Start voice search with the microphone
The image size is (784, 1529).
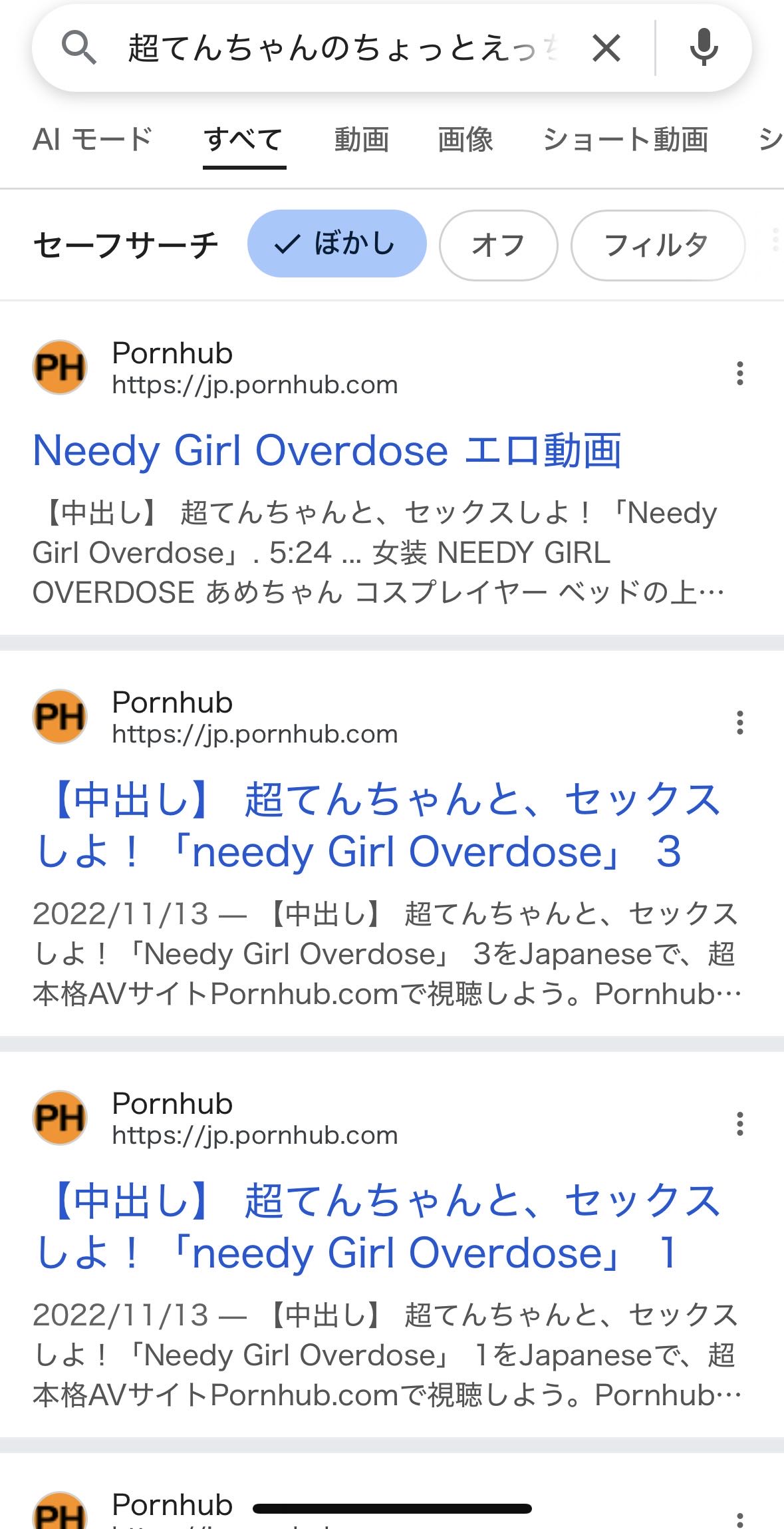coord(704,48)
